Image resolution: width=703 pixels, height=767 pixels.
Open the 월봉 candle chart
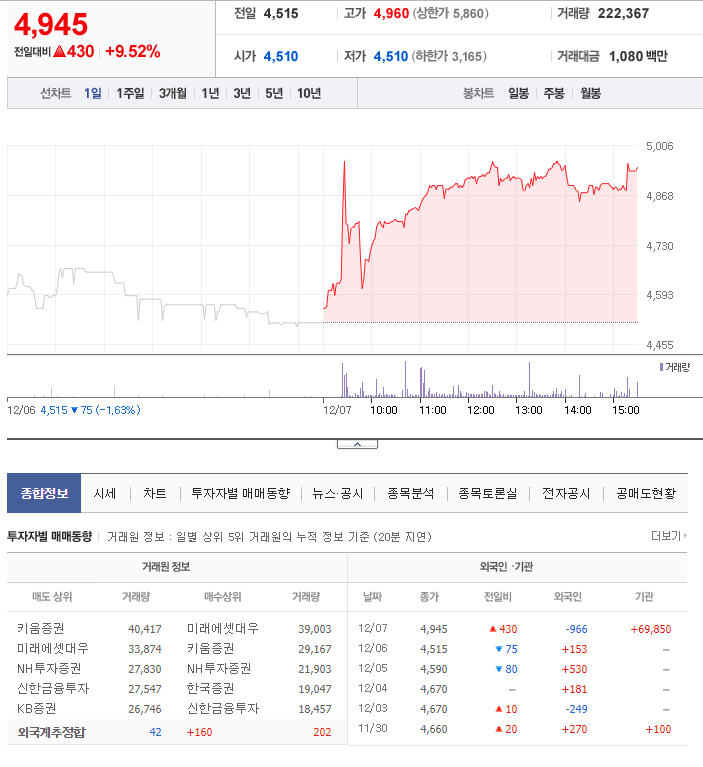coord(590,93)
